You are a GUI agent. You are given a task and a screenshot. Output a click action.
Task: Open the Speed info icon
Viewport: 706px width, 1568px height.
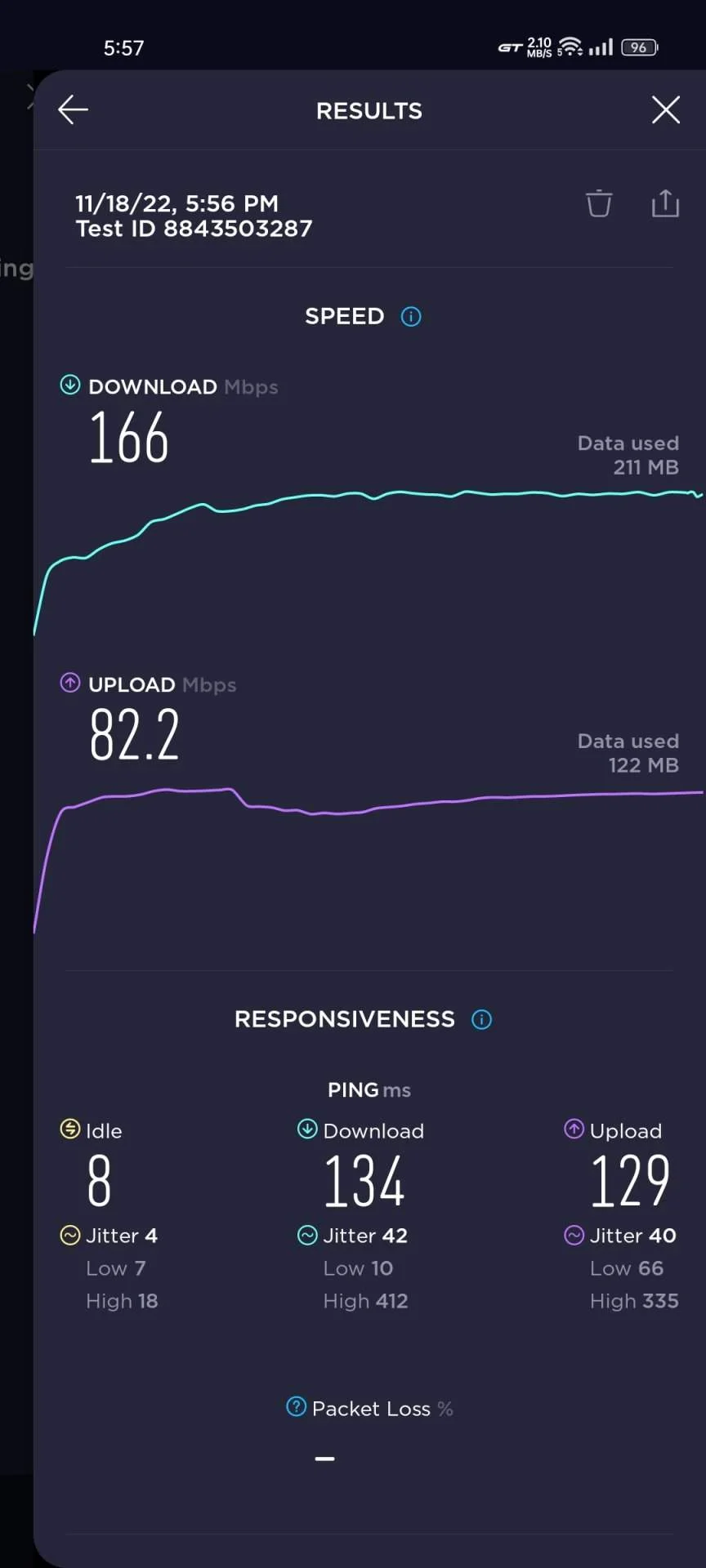pyautogui.click(x=411, y=316)
